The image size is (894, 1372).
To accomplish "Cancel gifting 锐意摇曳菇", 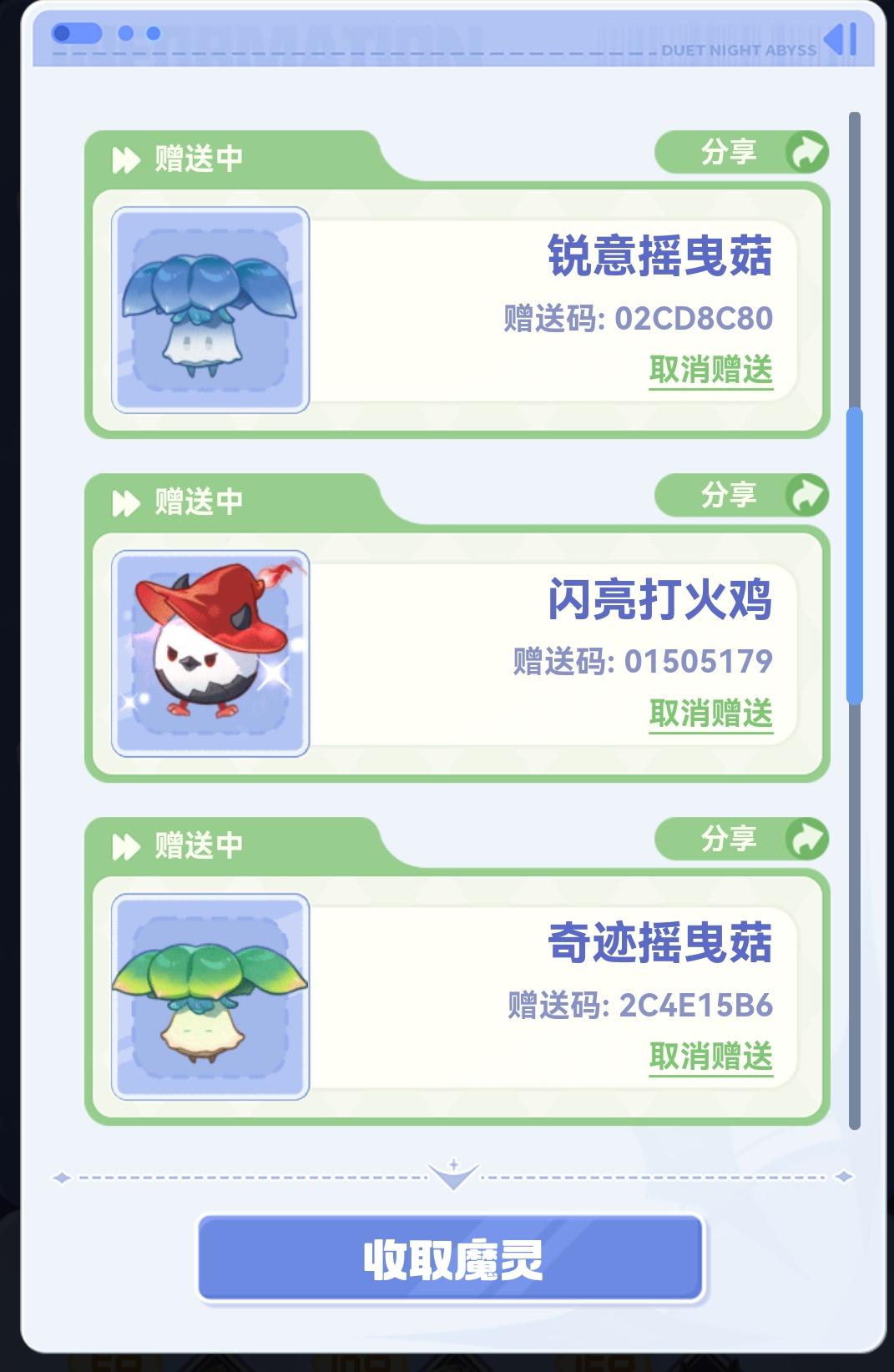I will pos(711,370).
